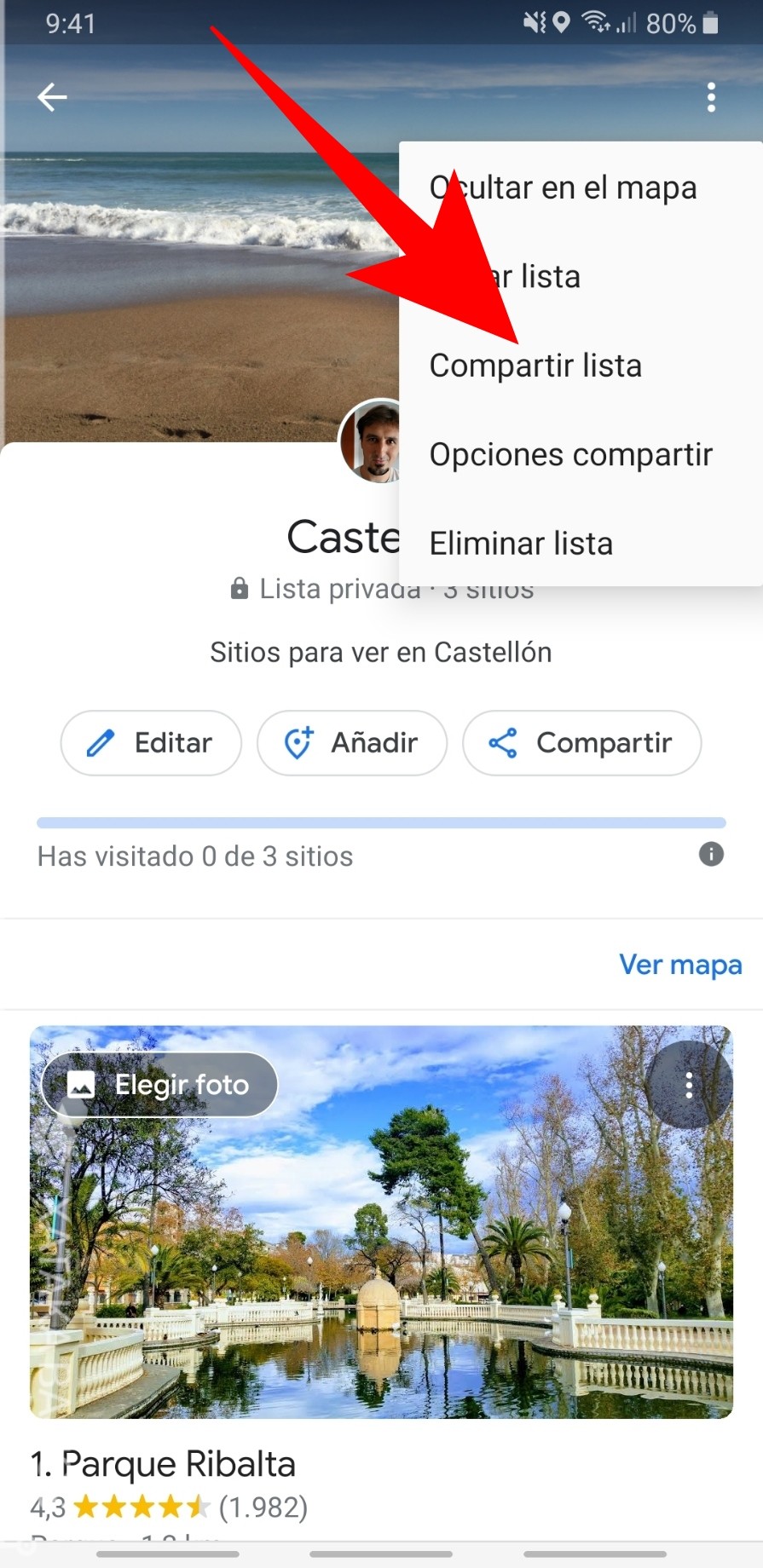Tap the visited sites progress bar
The height and width of the screenshot is (1568, 763).
coord(380,821)
